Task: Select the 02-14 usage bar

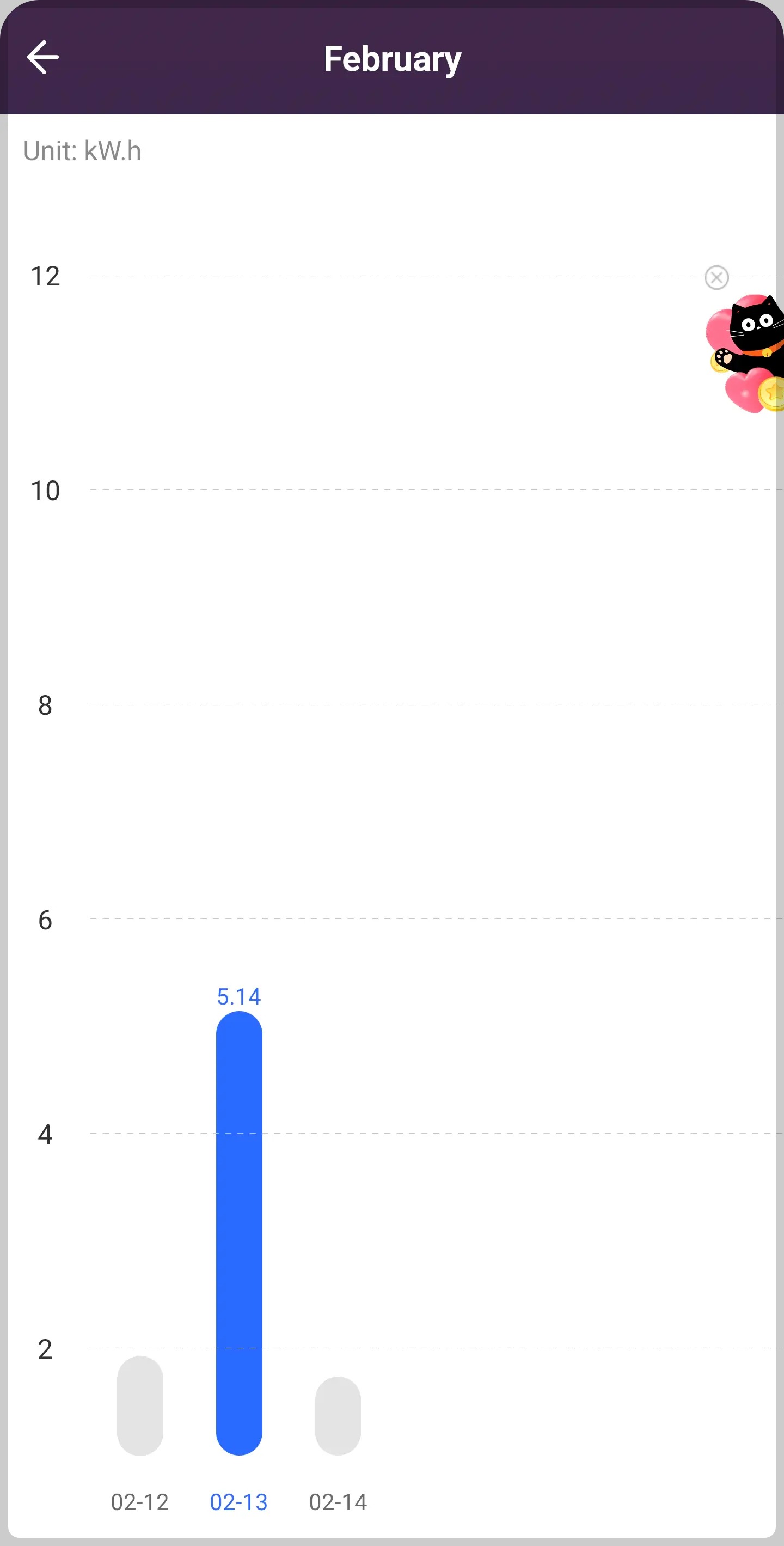Action: click(338, 1416)
